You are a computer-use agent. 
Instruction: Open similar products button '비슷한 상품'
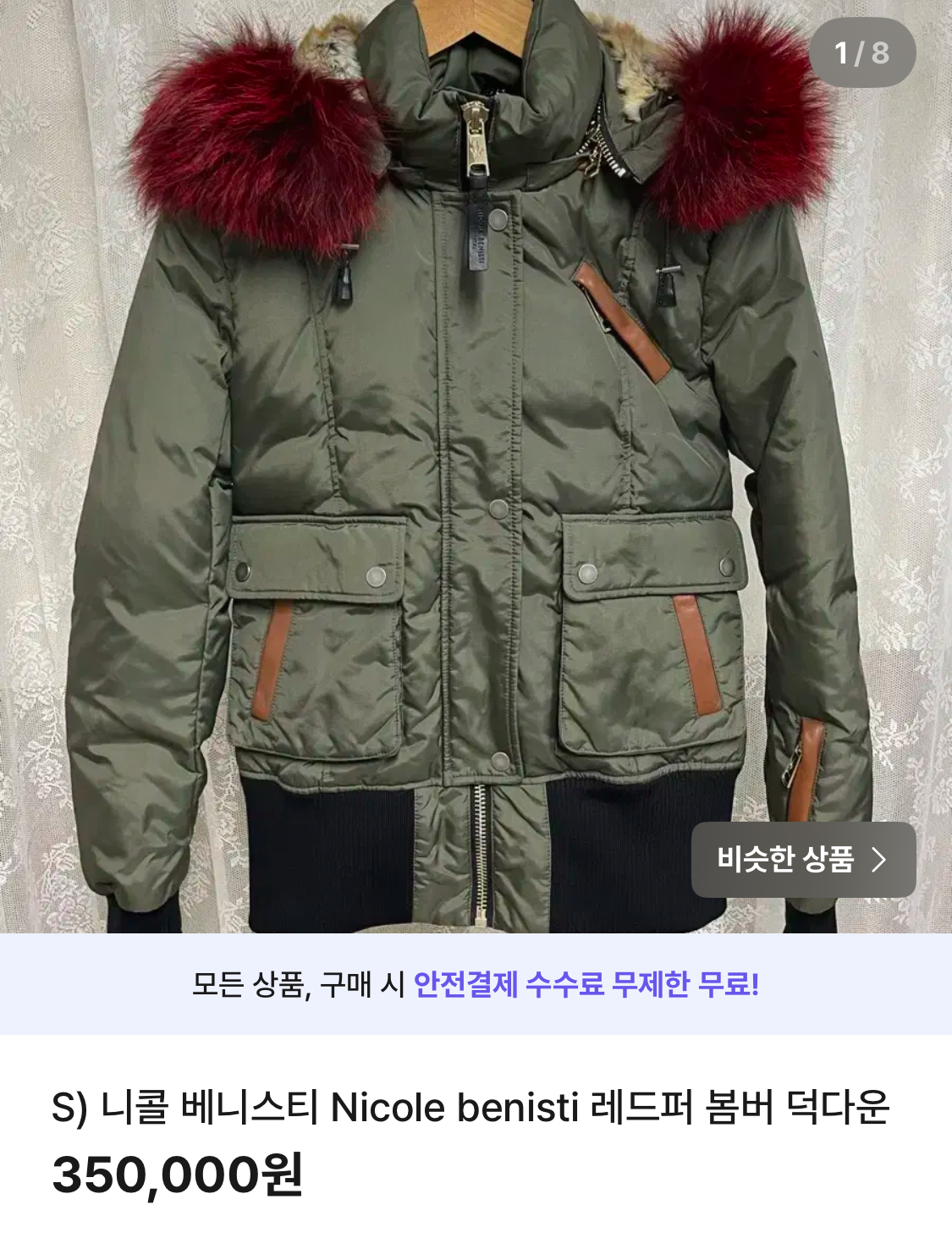tap(802, 859)
